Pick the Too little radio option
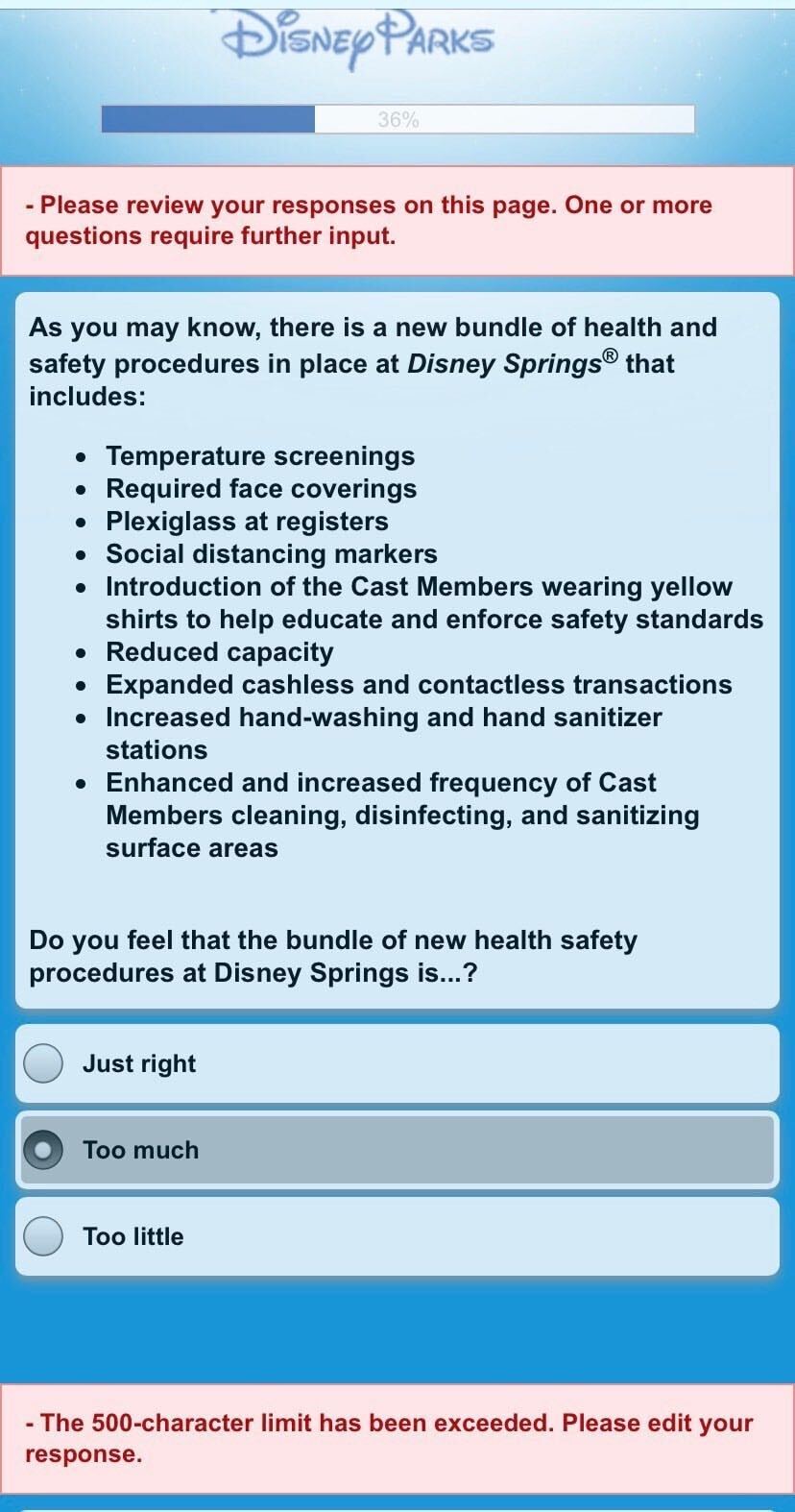This screenshot has width=795, height=1512. [x=397, y=1236]
